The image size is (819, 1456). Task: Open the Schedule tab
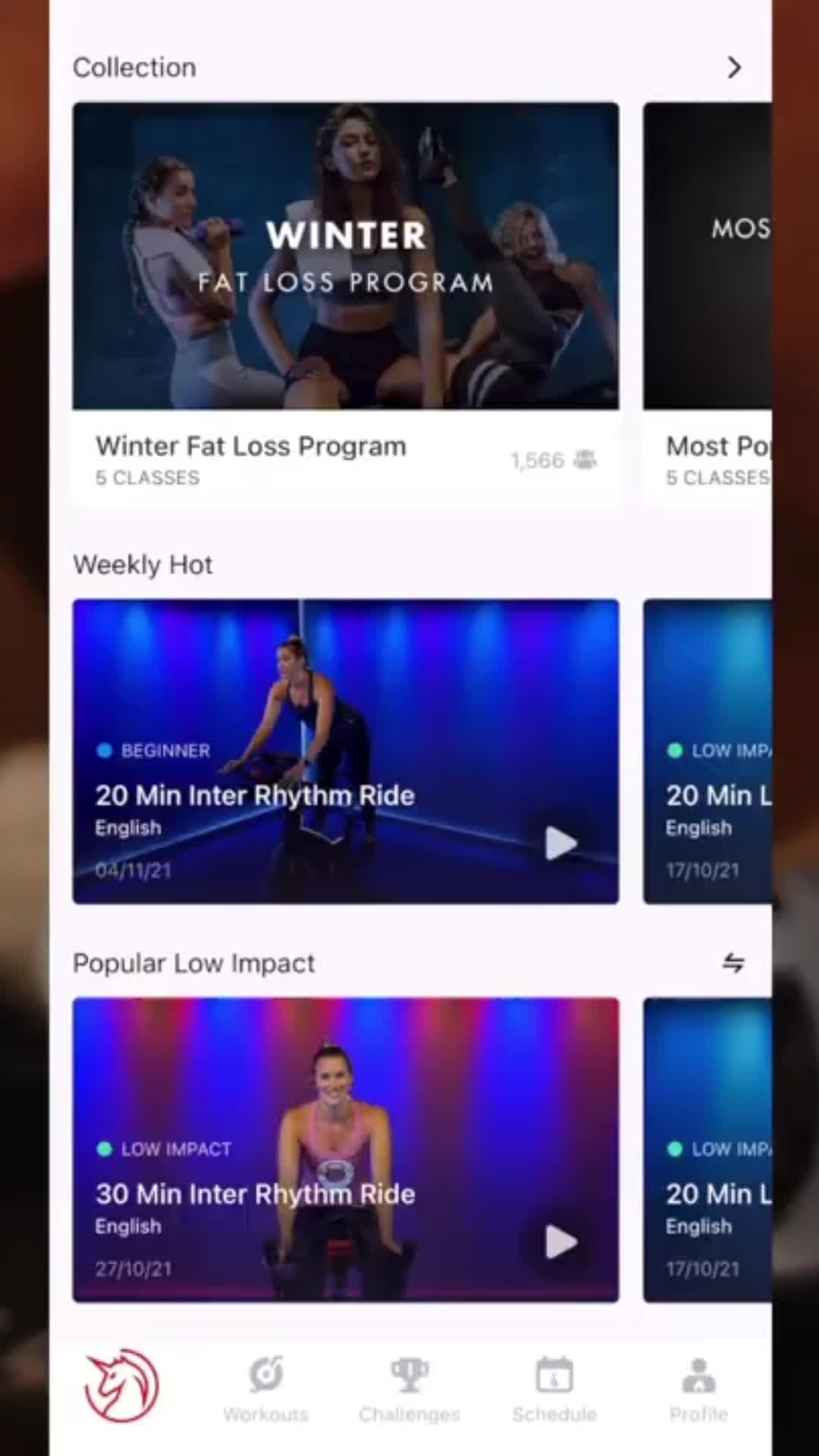click(x=554, y=1389)
